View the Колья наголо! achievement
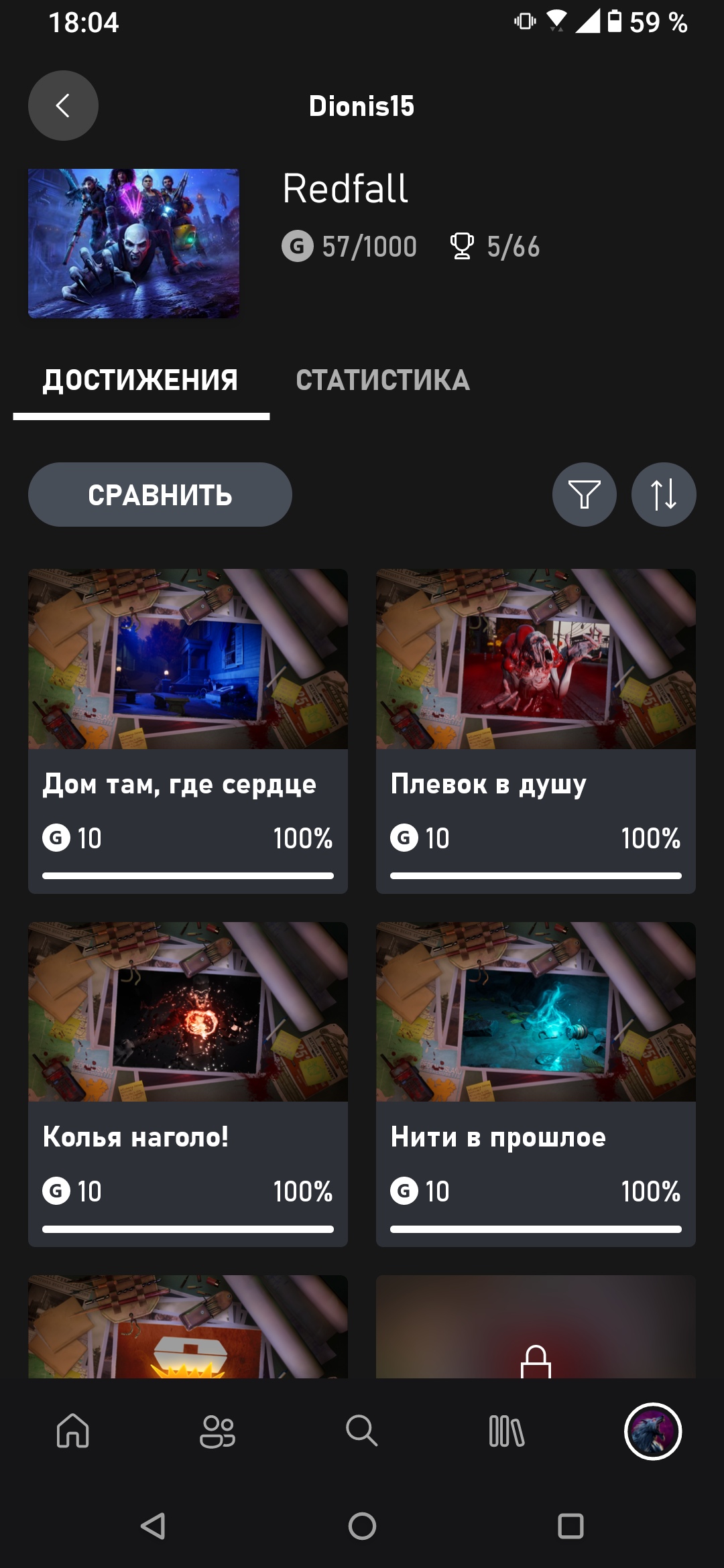 (188, 1084)
